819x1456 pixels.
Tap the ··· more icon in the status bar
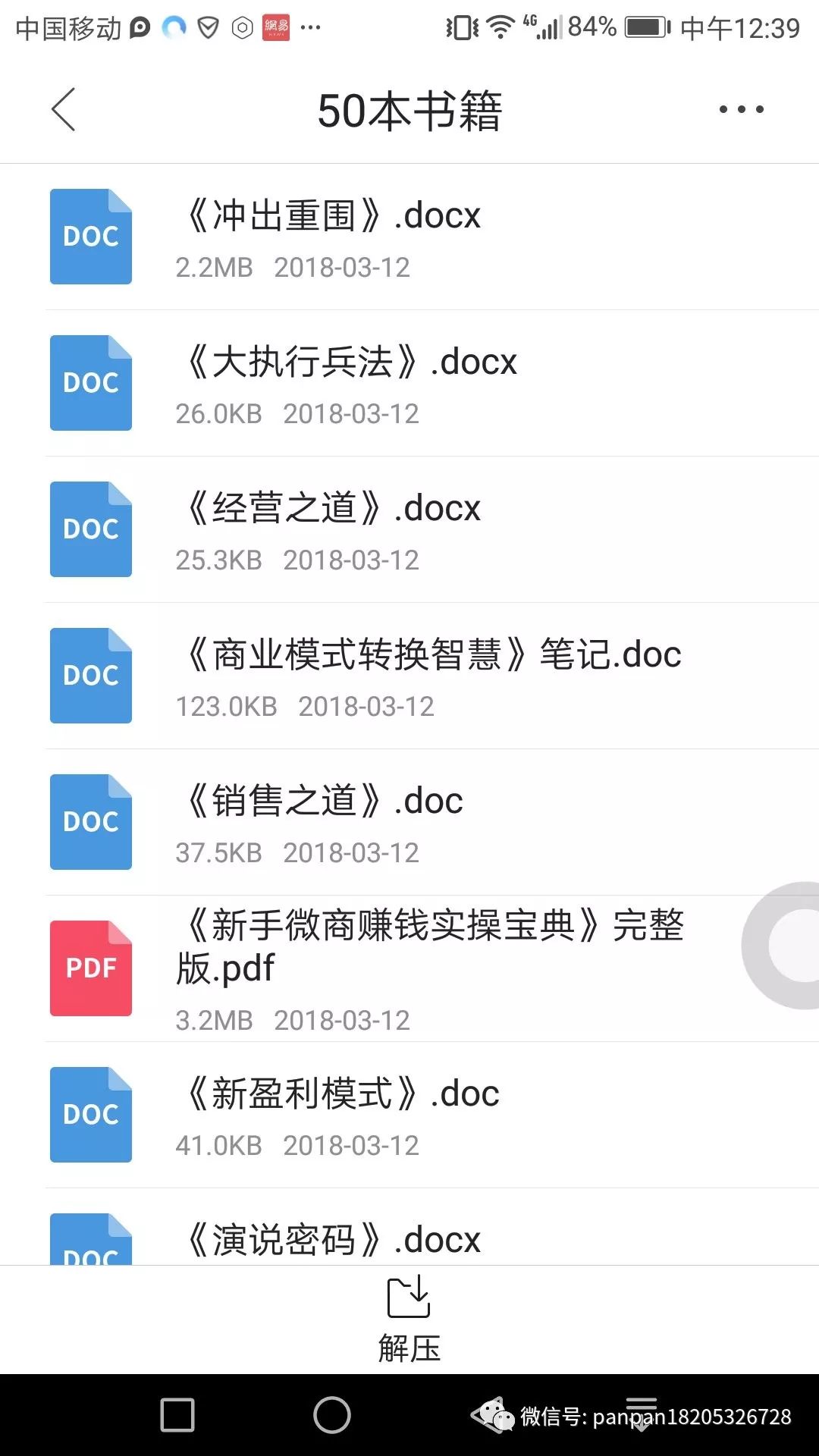[x=309, y=28]
